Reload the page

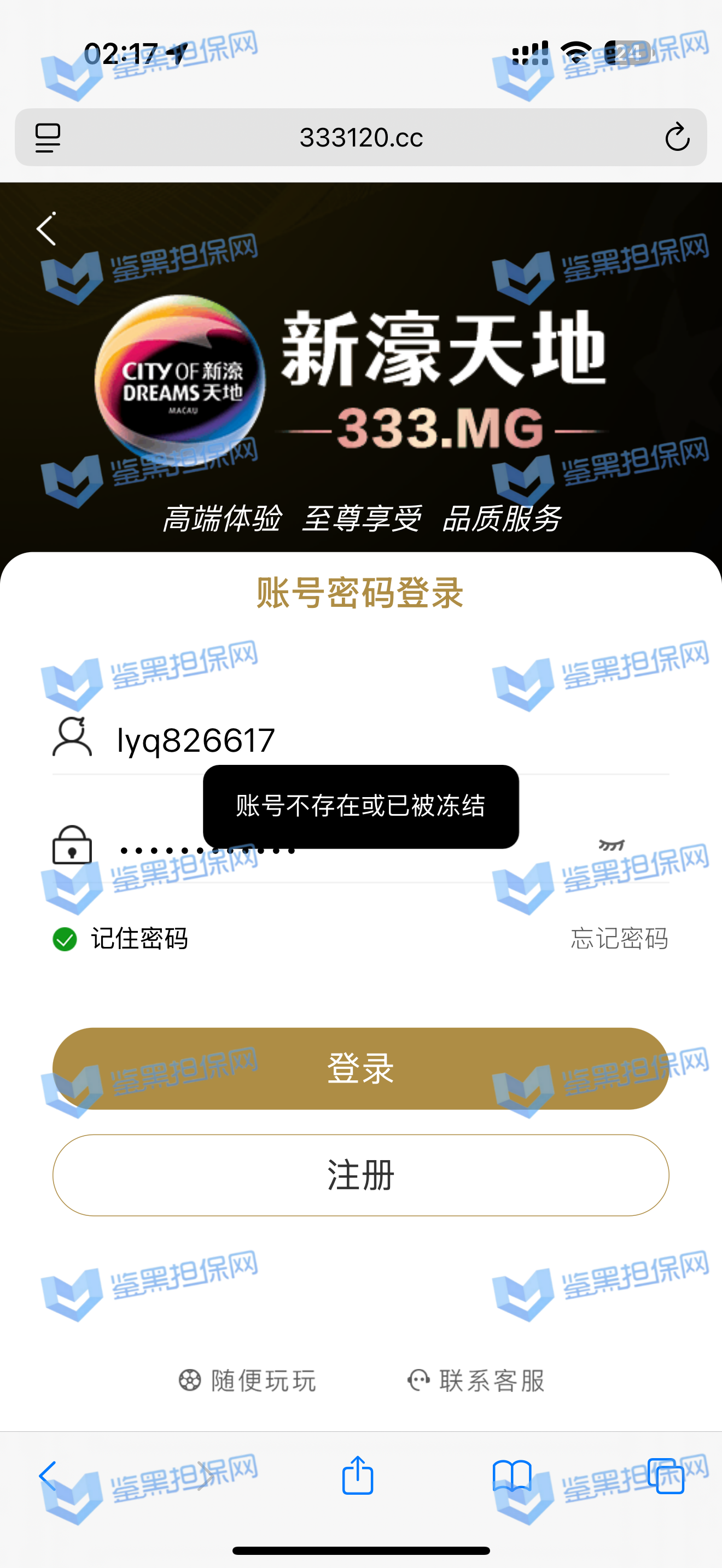[x=677, y=138]
